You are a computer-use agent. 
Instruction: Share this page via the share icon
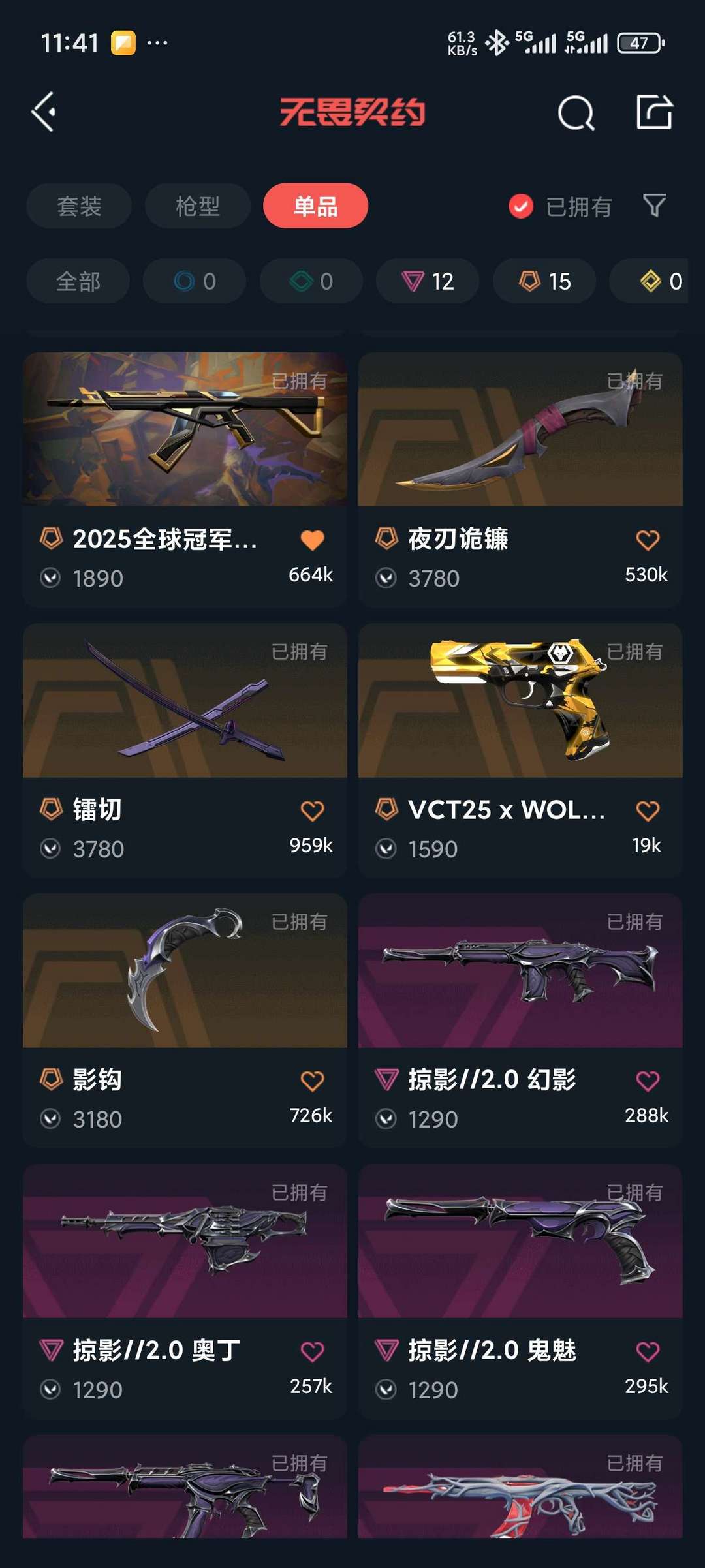click(x=654, y=112)
